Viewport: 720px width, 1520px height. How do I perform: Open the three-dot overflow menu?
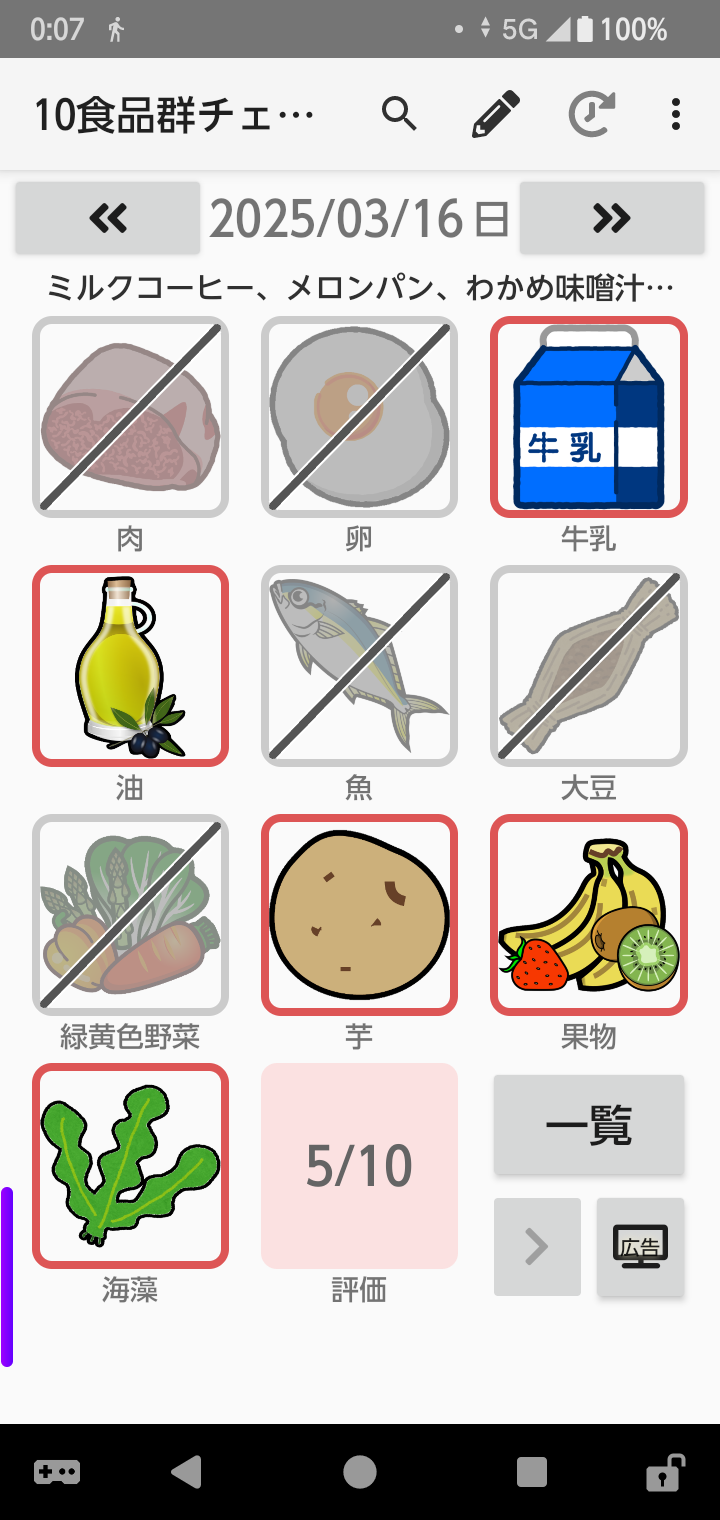676,115
